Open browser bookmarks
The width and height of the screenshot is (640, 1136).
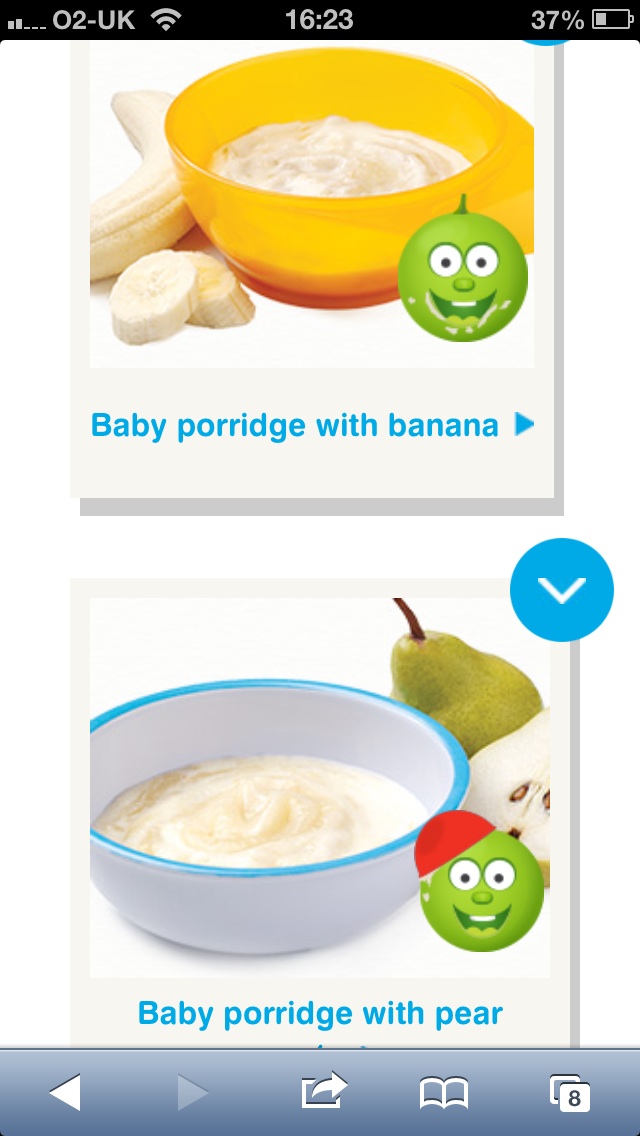click(x=444, y=1093)
